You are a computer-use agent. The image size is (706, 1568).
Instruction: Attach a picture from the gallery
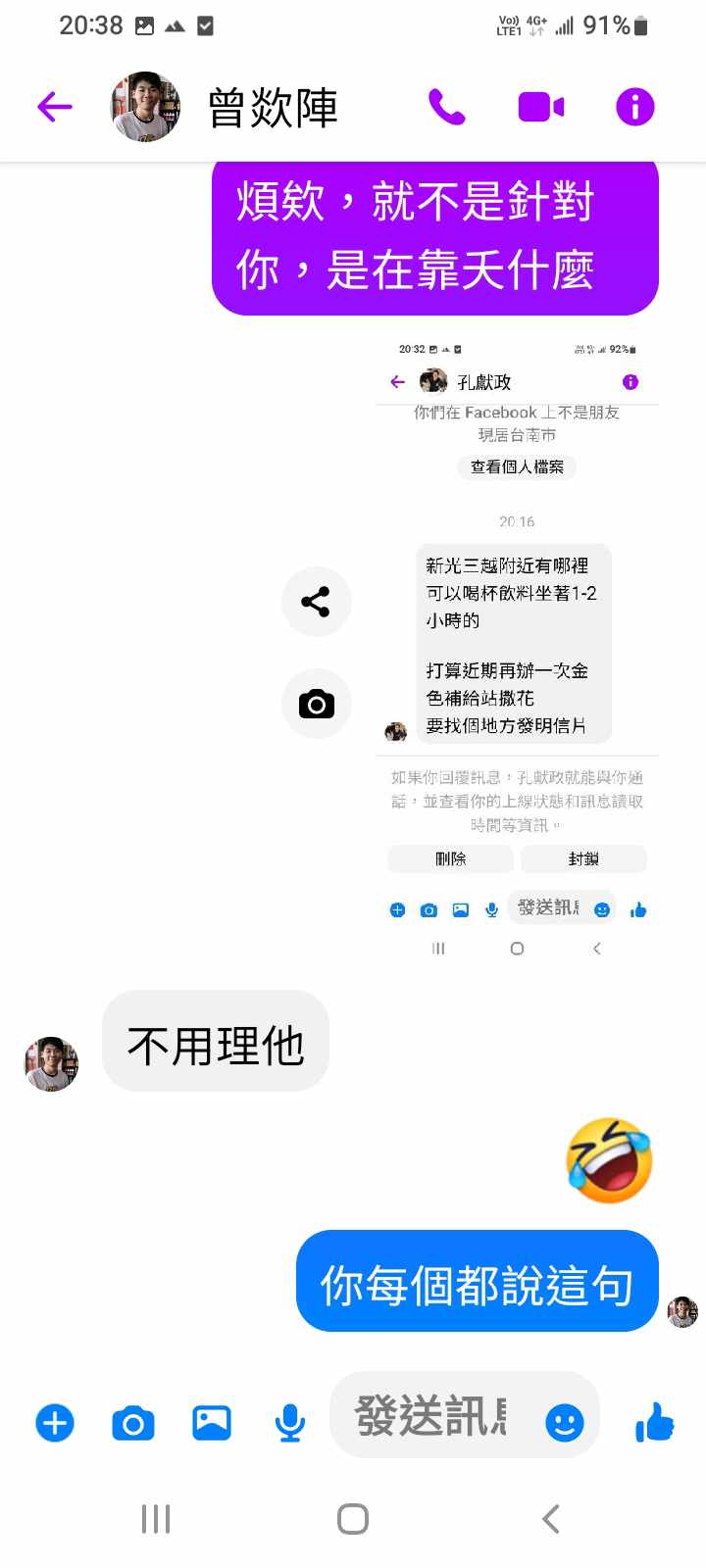coord(212,1422)
